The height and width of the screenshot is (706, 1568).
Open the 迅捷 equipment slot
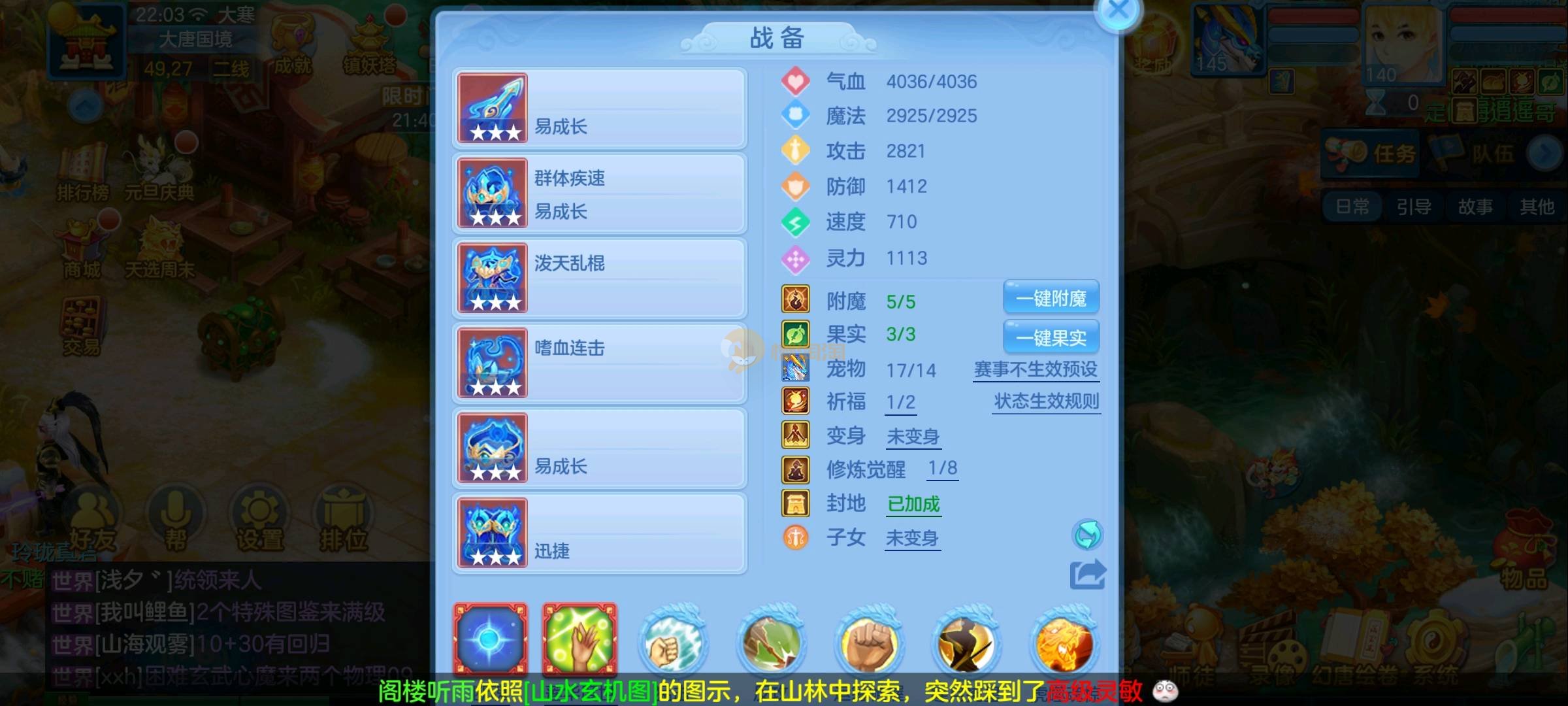coord(599,533)
